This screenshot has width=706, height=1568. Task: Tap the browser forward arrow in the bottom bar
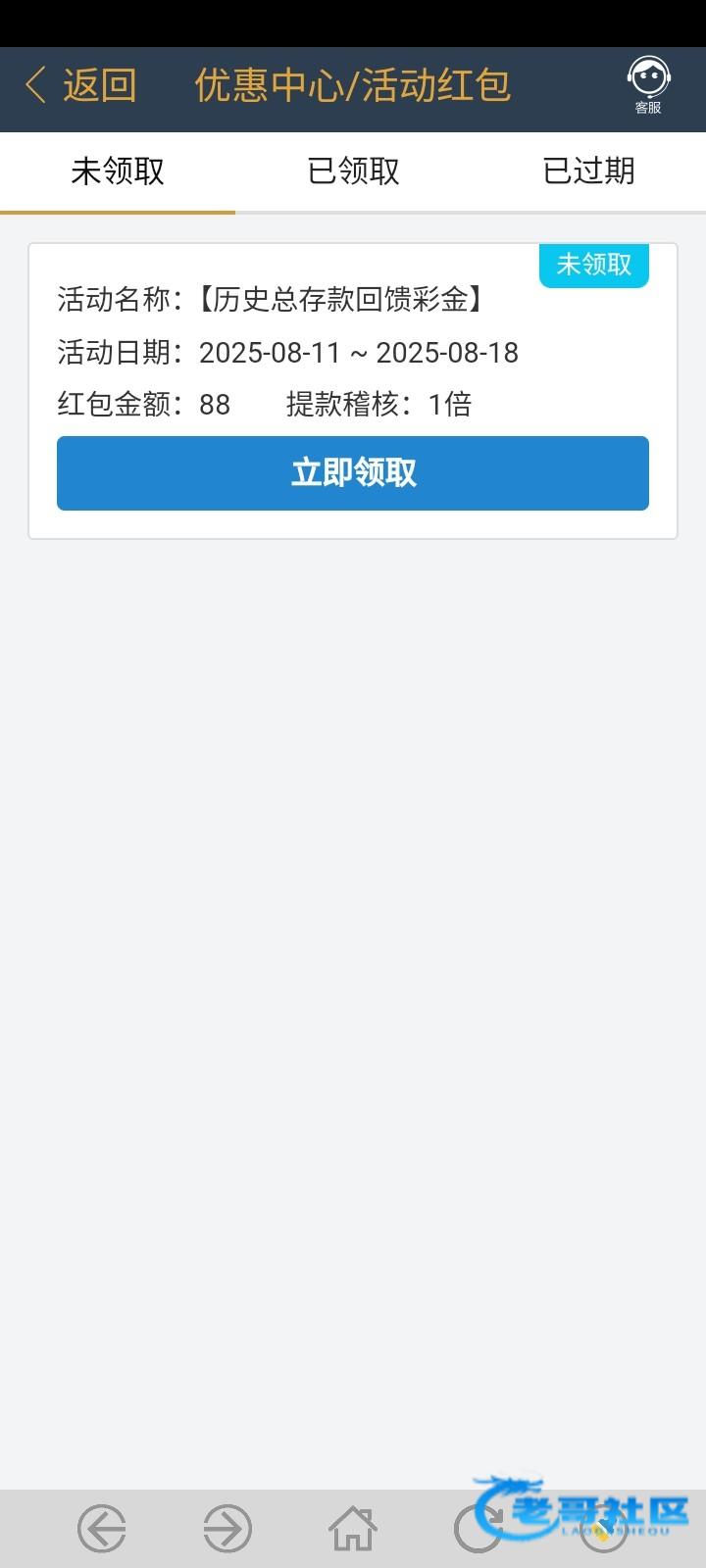coord(227,1529)
